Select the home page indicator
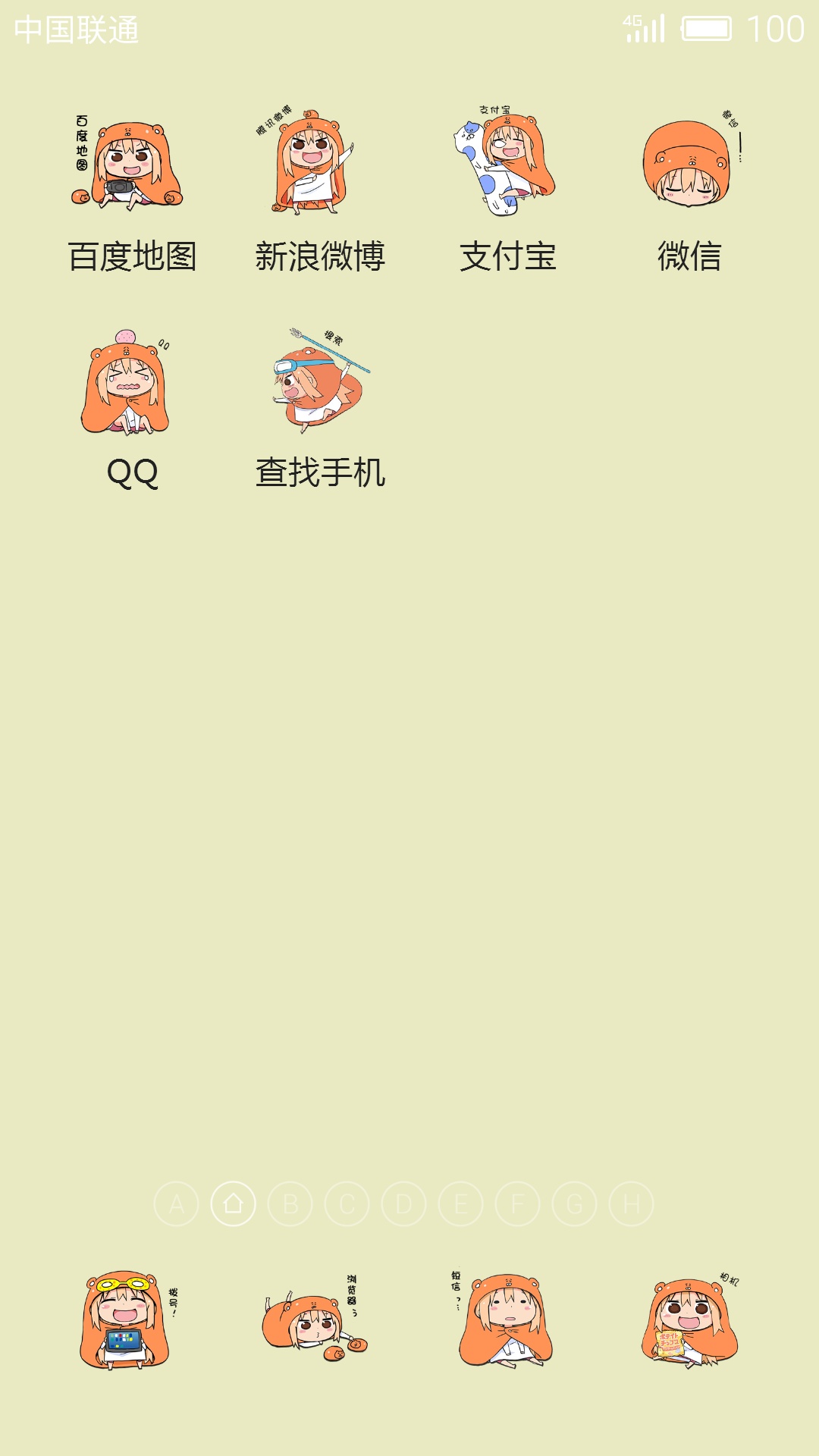The image size is (819, 1456). point(234,1204)
